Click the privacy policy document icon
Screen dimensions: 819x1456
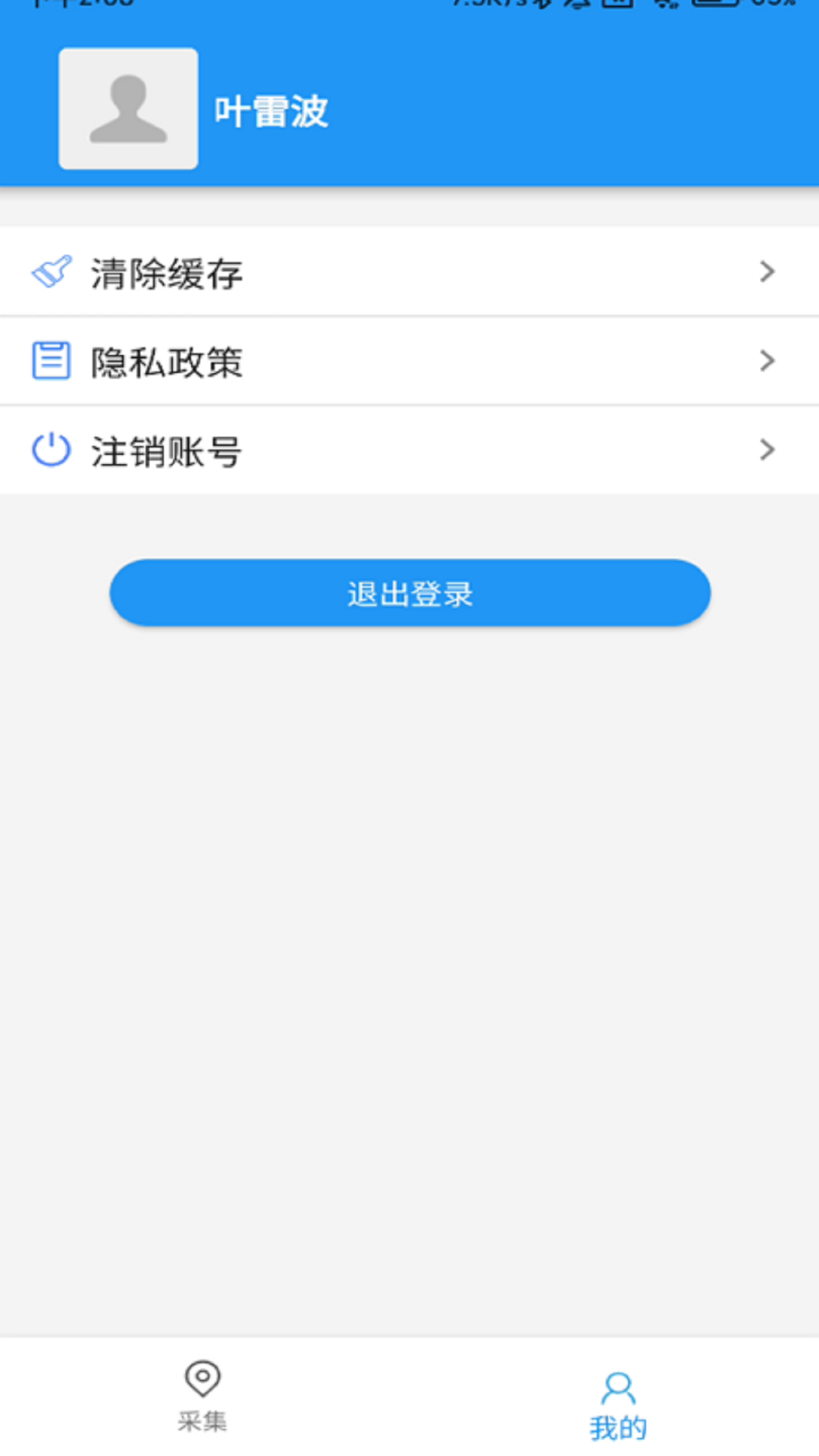point(50,360)
